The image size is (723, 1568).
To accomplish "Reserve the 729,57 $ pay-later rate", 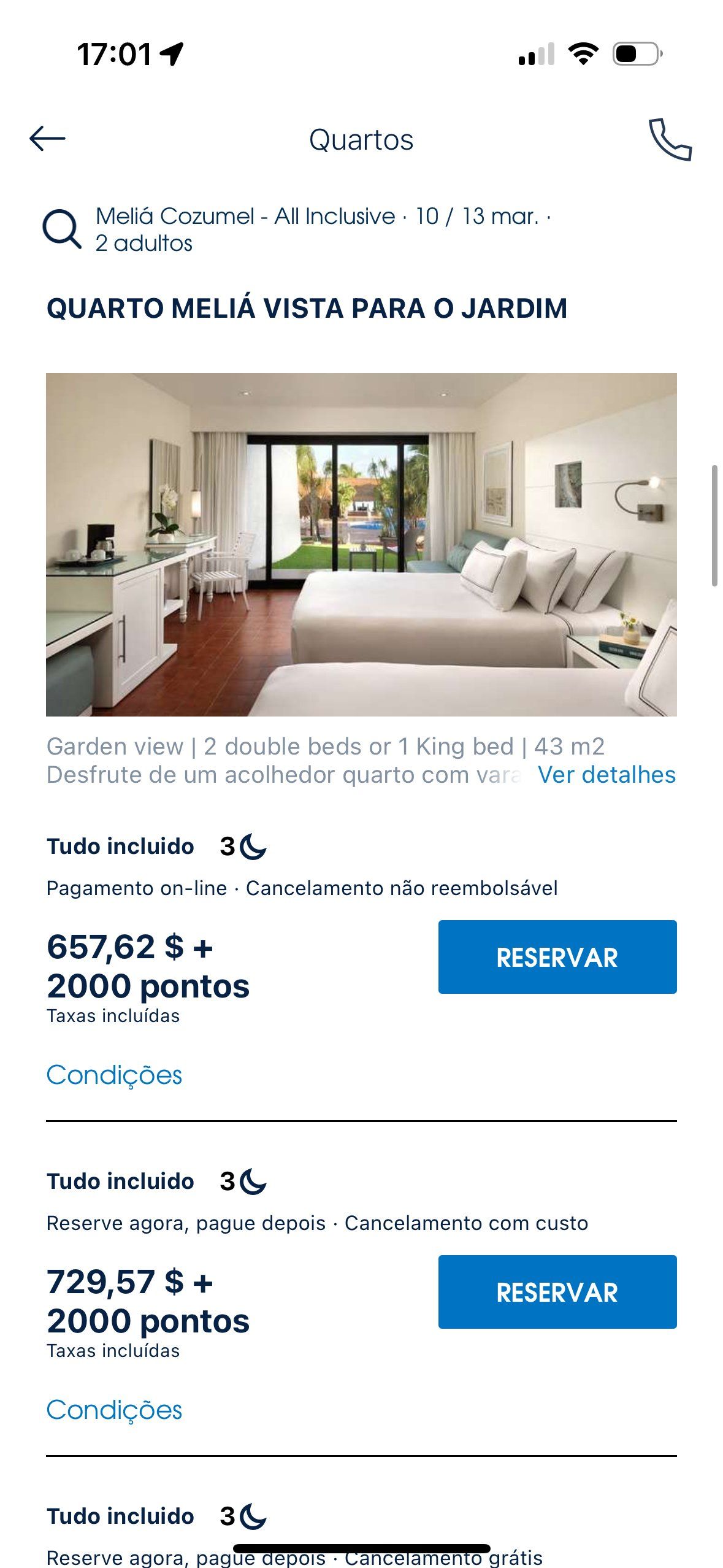I will [x=557, y=1292].
